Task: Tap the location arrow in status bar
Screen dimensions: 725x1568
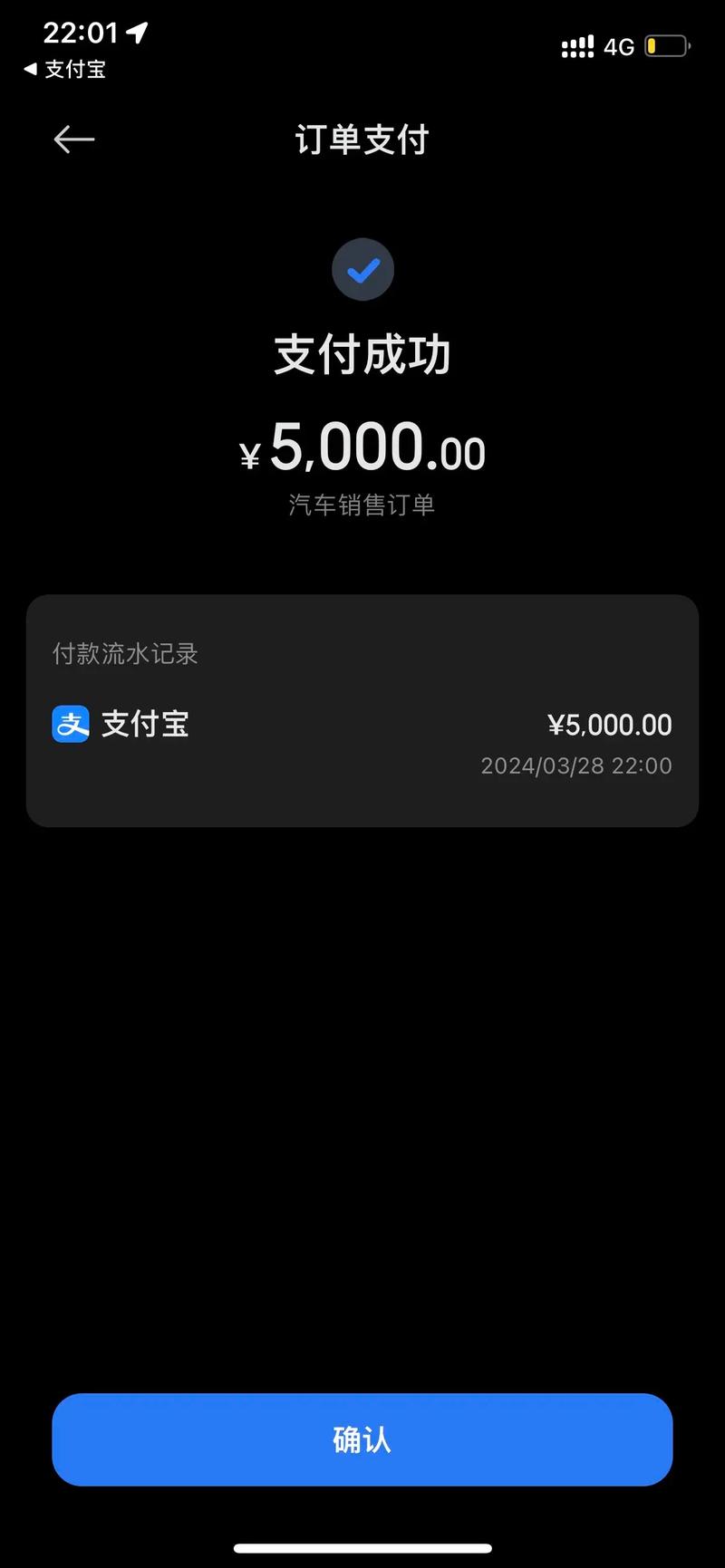Action: [x=138, y=33]
